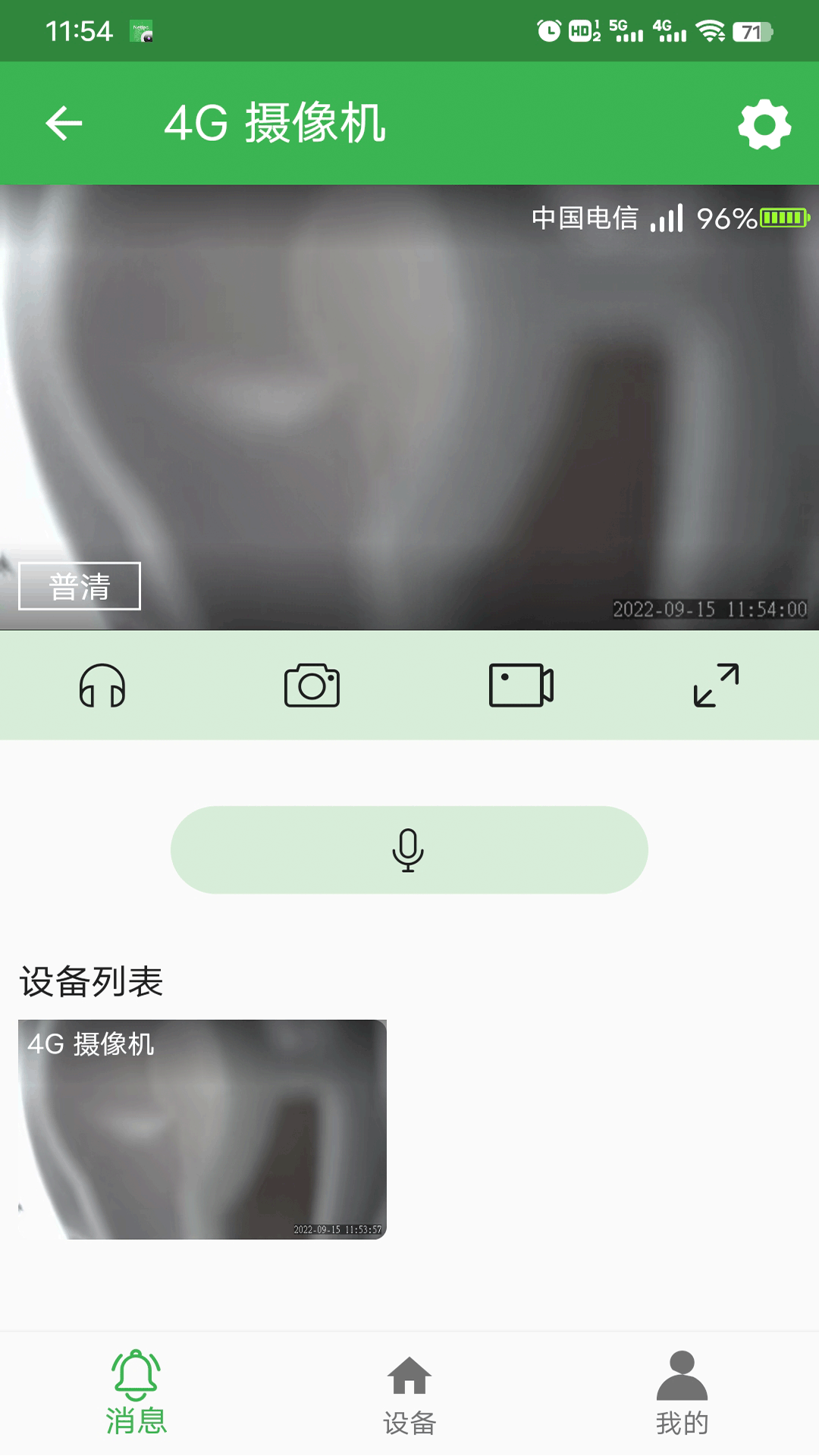Change the 普清 video quality
The image size is (819, 1456).
(80, 586)
